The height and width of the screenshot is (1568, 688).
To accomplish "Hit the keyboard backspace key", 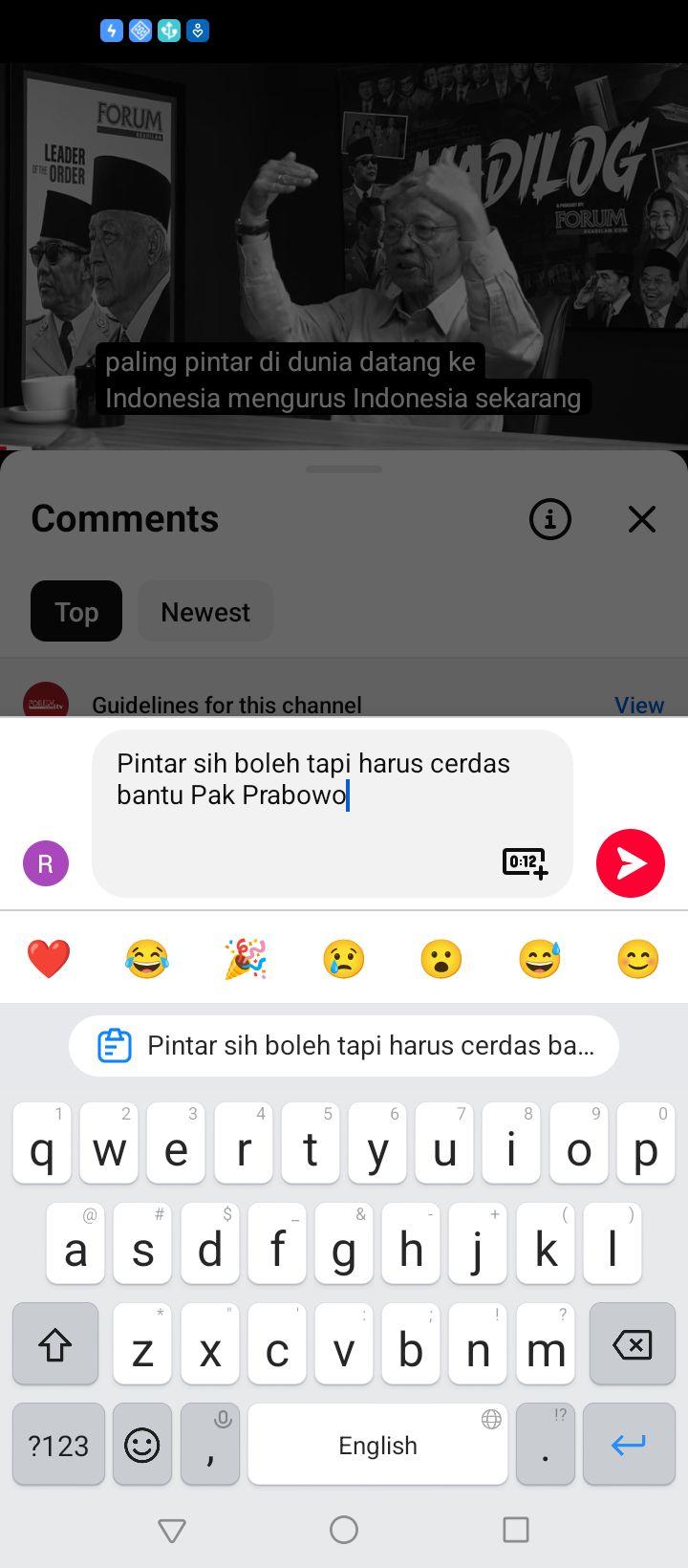I will (633, 1344).
